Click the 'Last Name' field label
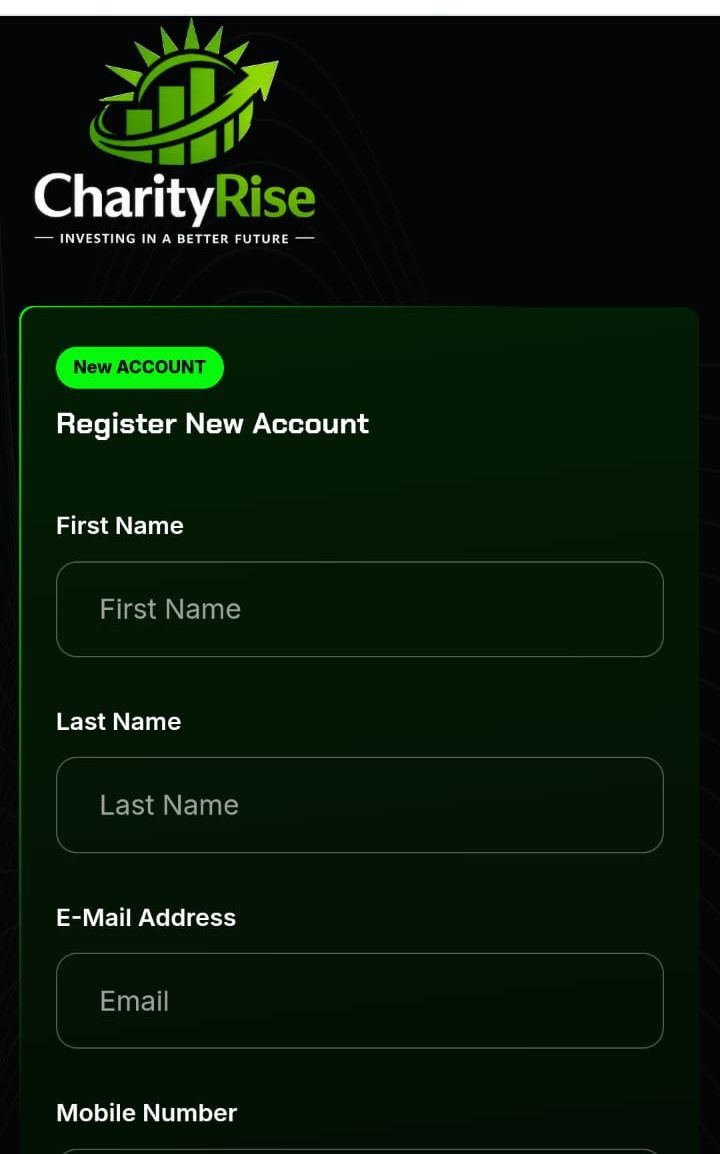This screenshot has width=720, height=1154. (118, 721)
